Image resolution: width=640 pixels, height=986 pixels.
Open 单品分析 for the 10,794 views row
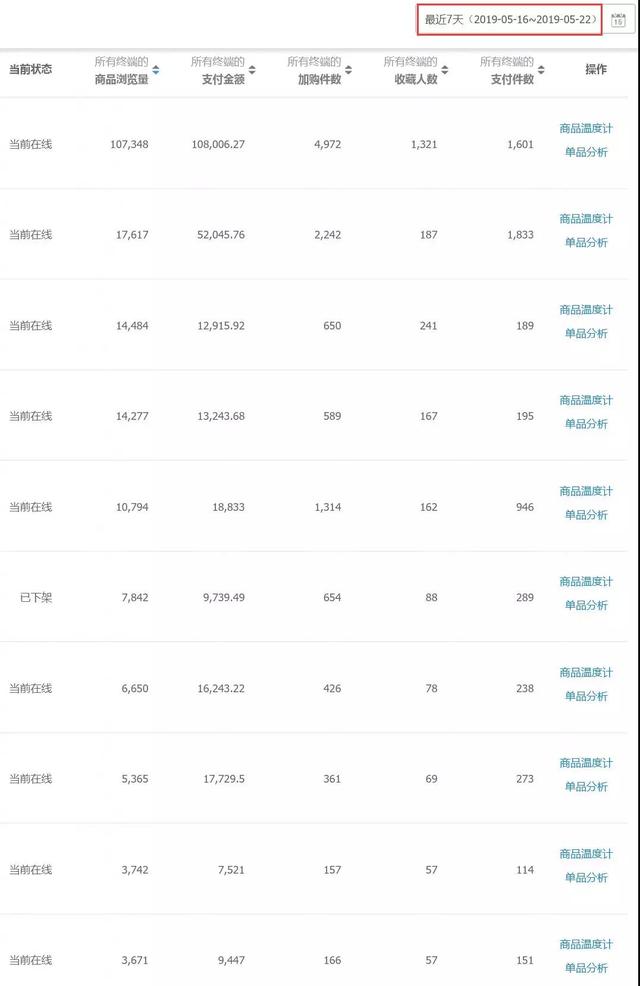[586, 515]
